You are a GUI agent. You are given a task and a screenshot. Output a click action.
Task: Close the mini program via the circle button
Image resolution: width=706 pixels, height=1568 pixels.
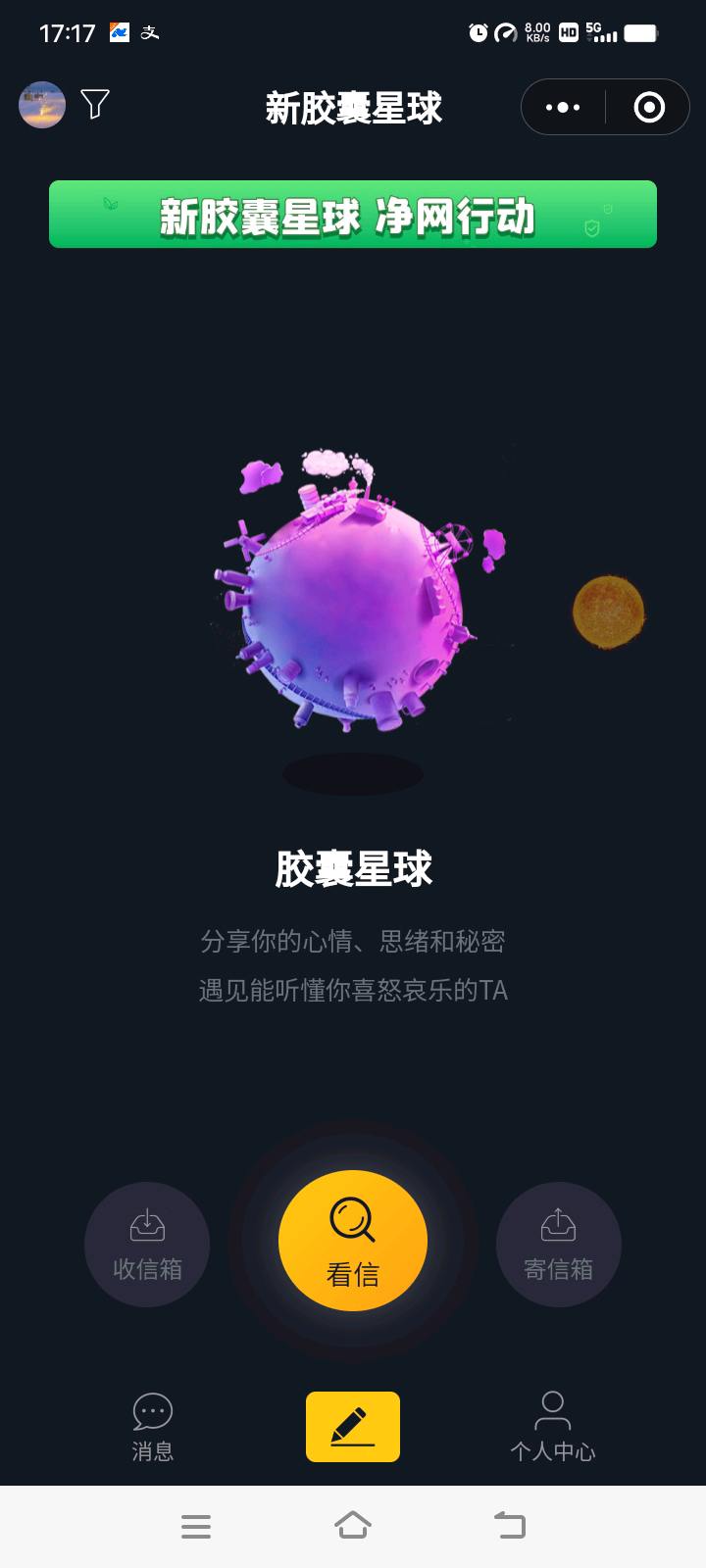[649, 107]
